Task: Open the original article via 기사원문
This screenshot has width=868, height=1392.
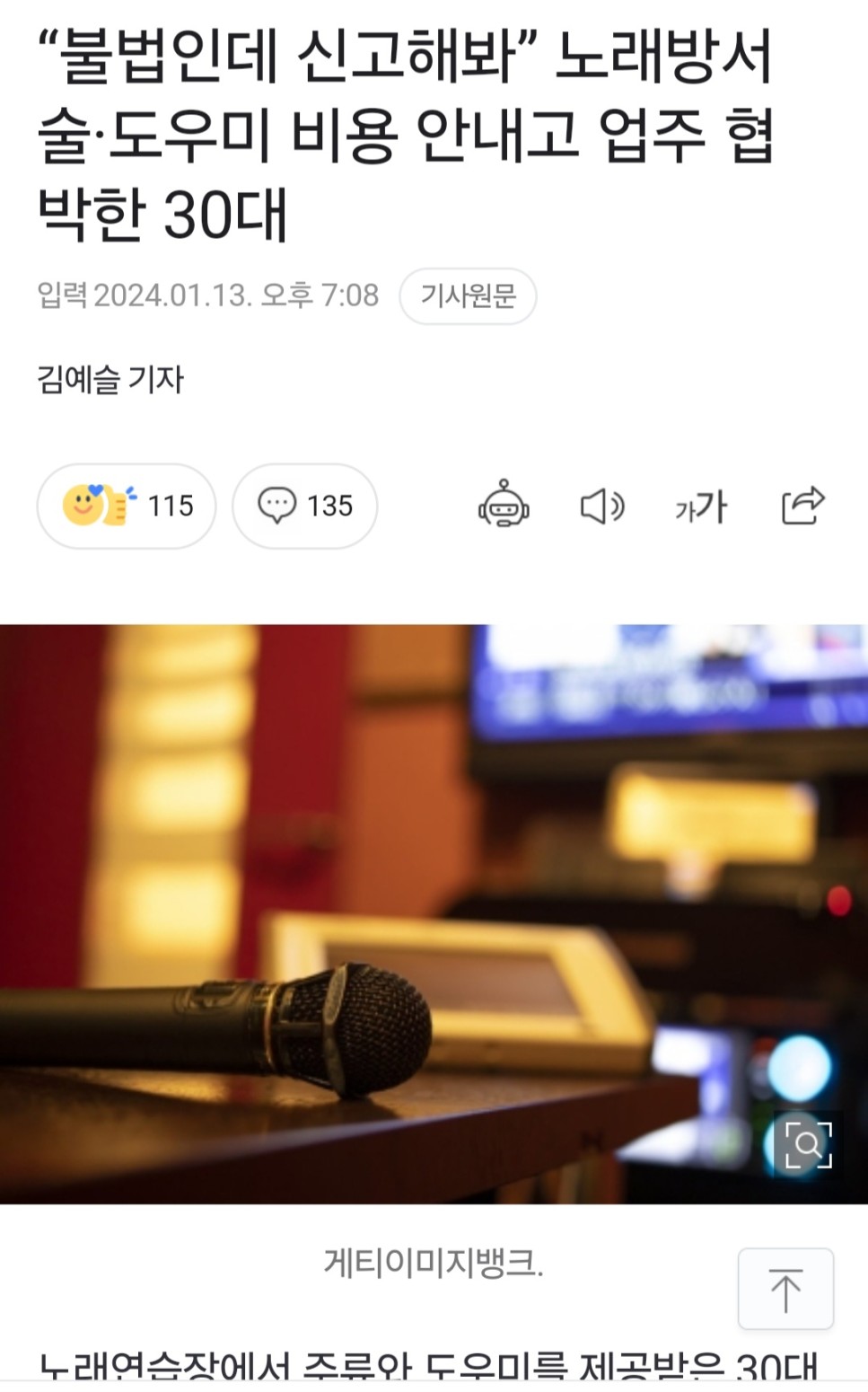Action: [468, 295]
